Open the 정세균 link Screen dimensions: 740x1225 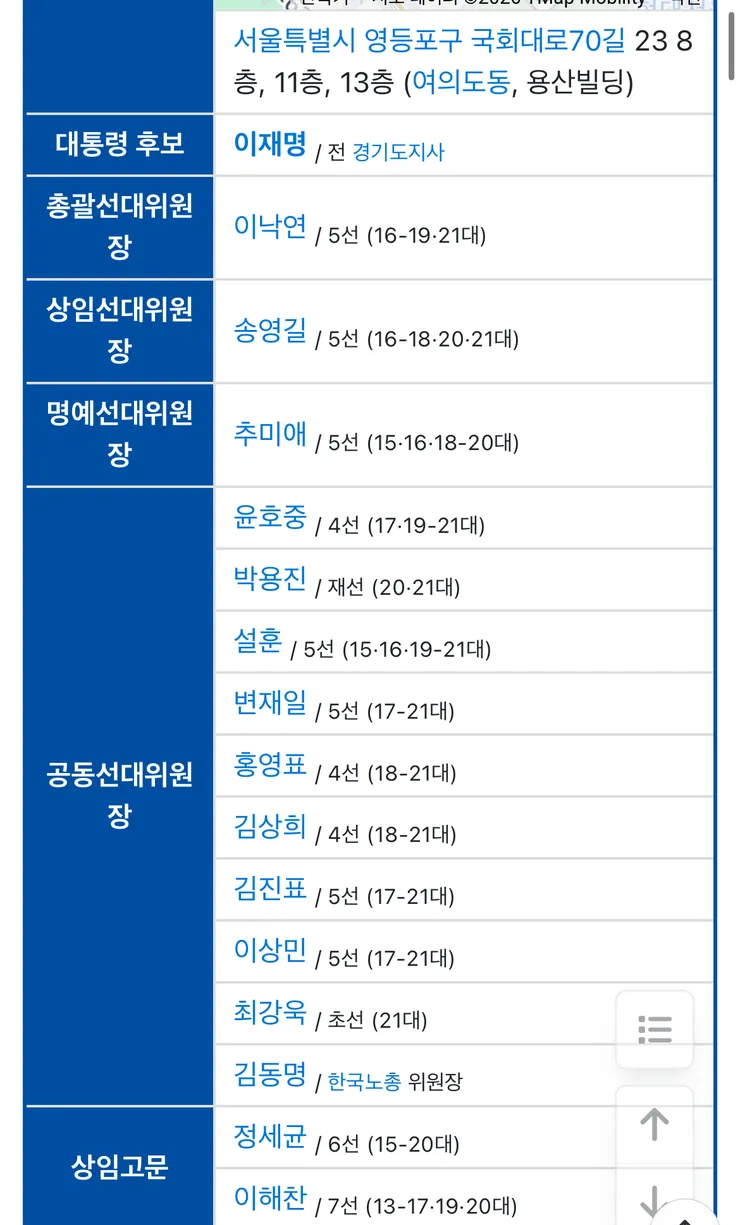coord(270,1137)
